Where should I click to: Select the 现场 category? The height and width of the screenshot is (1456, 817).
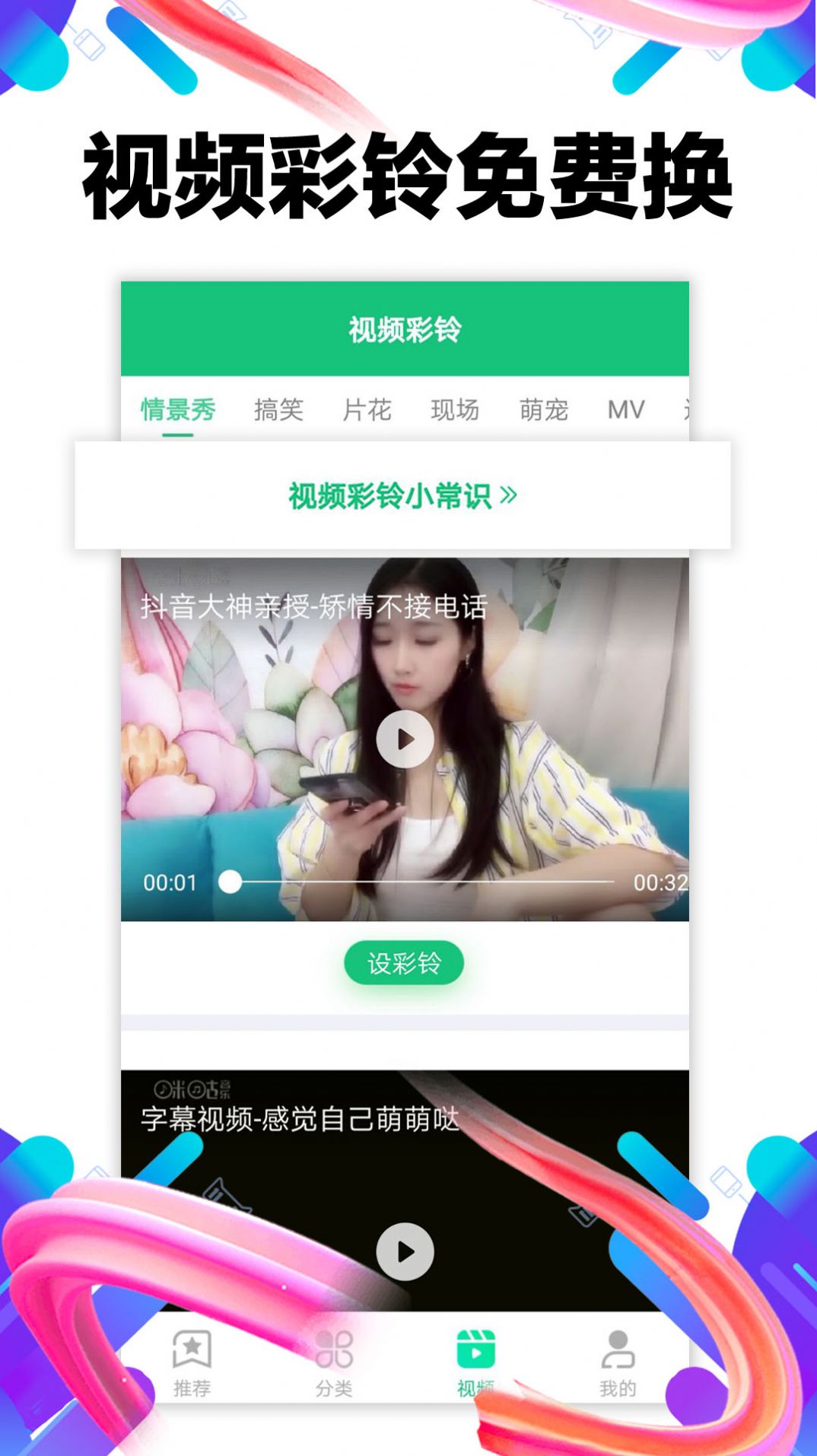455,409
